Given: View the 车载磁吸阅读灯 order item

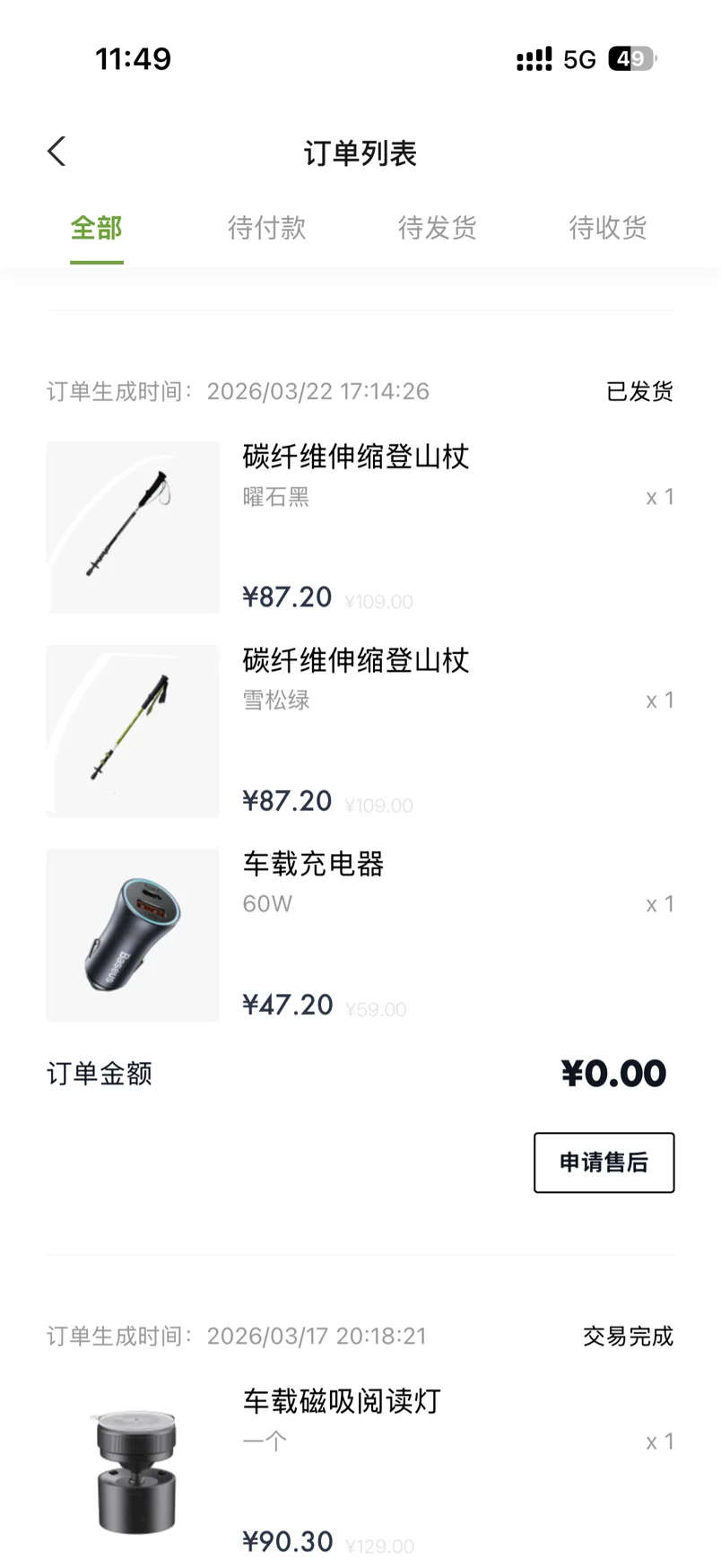Looking at the screenshot, I should [342, 1402].
